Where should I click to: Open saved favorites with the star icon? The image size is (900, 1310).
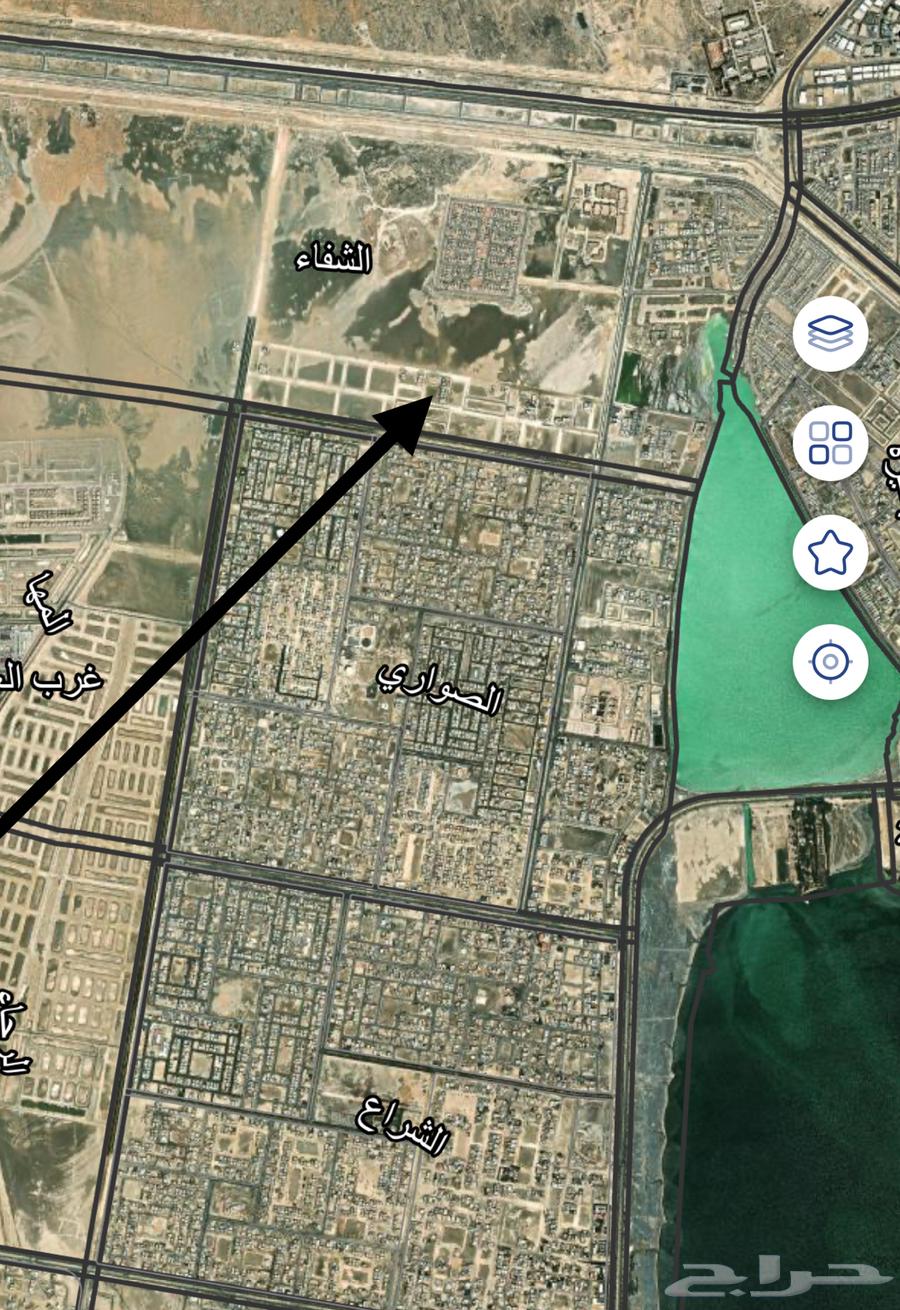[830, 552]
